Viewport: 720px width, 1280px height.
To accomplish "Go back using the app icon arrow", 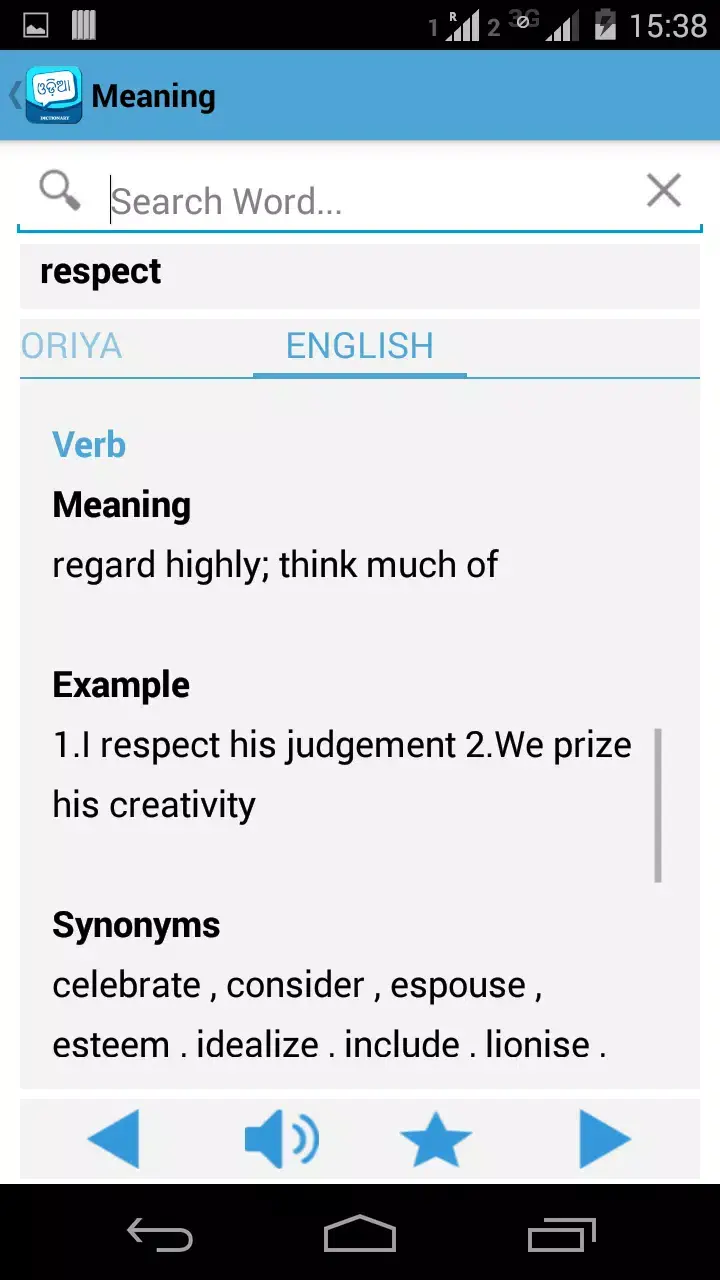I will [x=44, y=96].
